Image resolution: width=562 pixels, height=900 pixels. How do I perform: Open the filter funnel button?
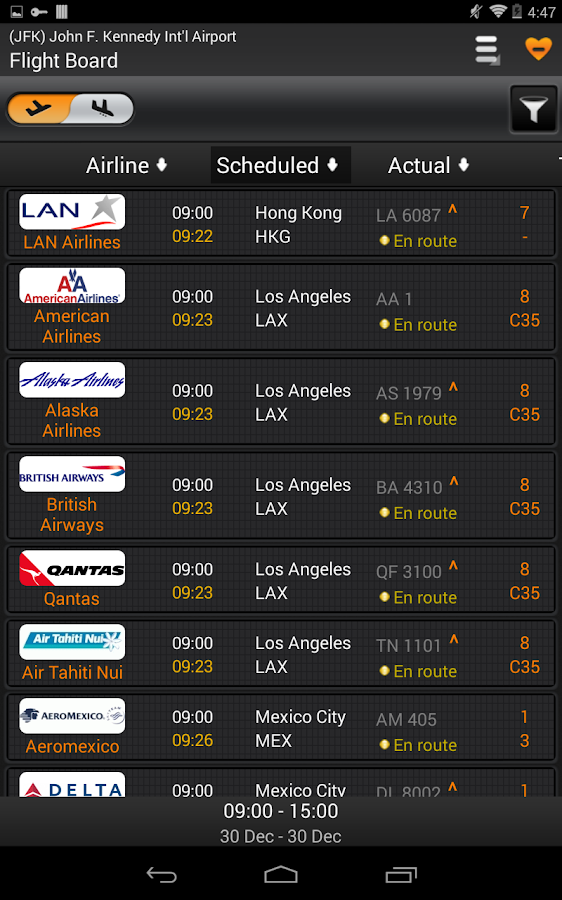click(x=533, y=109)
